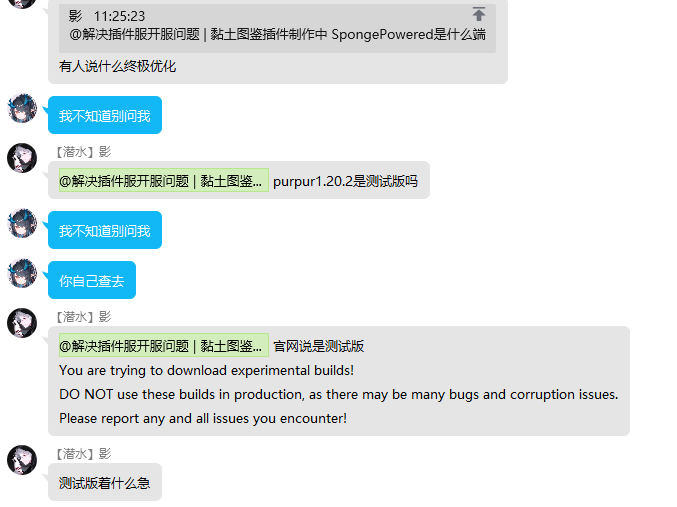Jump to the quoted original message arrow

(479, 14)
